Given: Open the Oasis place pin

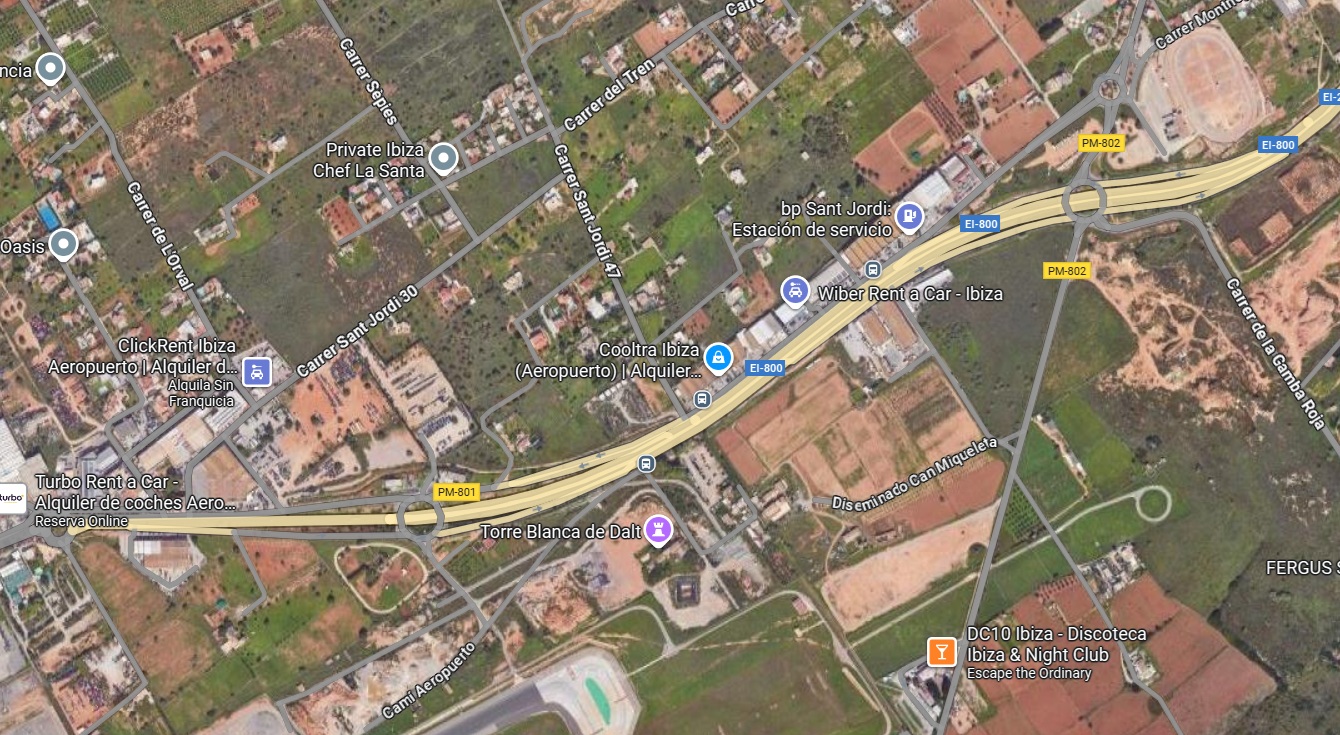Looking at the screenshot, I should [x=64, y=244].
